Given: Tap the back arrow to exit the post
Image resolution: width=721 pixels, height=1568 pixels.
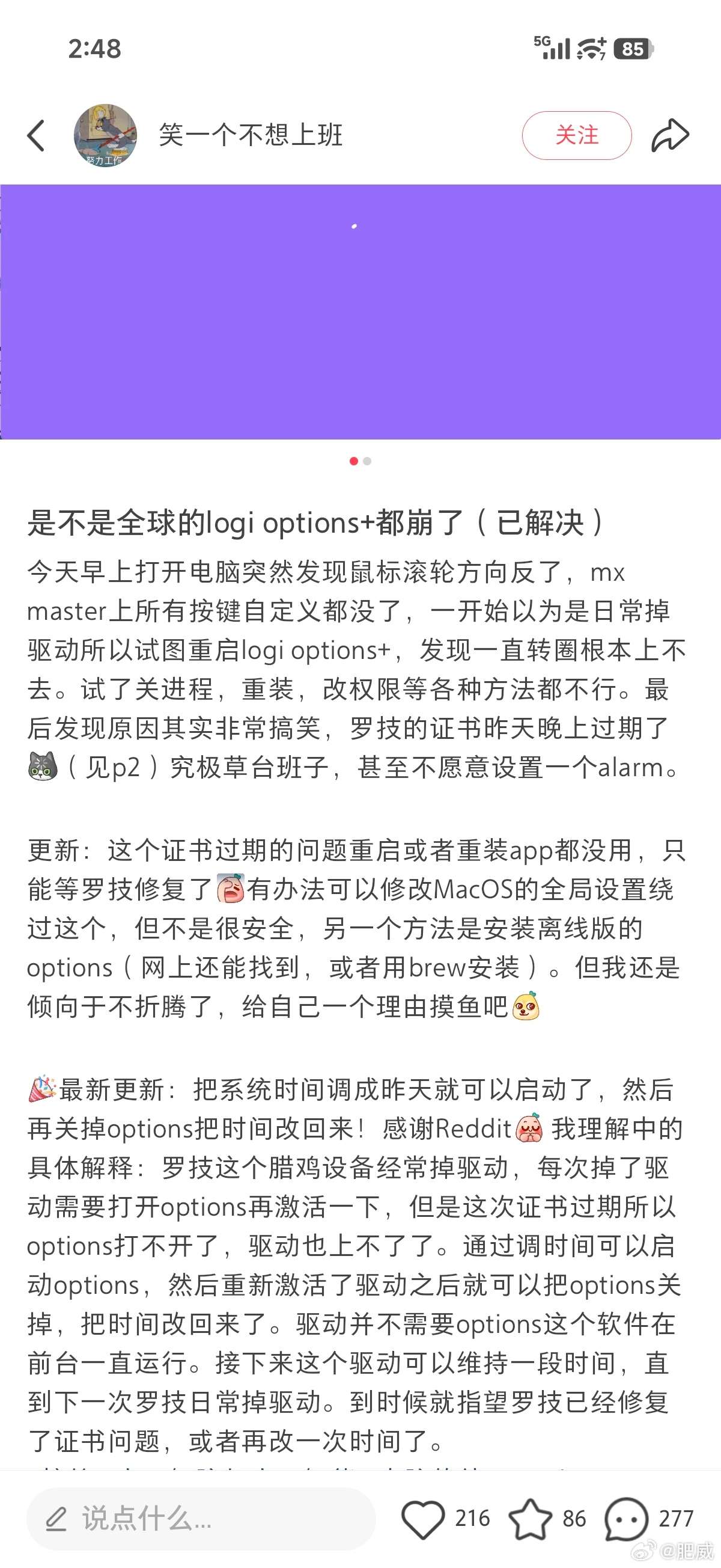Looking at the screenshot, I should coord(37,135).
